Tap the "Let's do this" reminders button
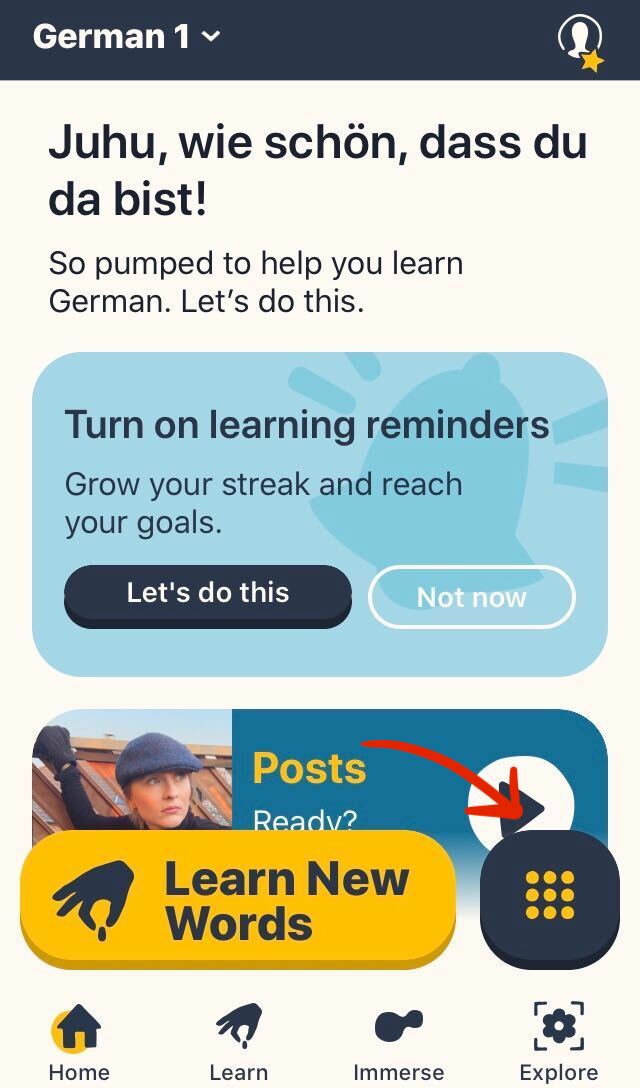This screenshot has height=1088, width=640. [x=208, y=593]
